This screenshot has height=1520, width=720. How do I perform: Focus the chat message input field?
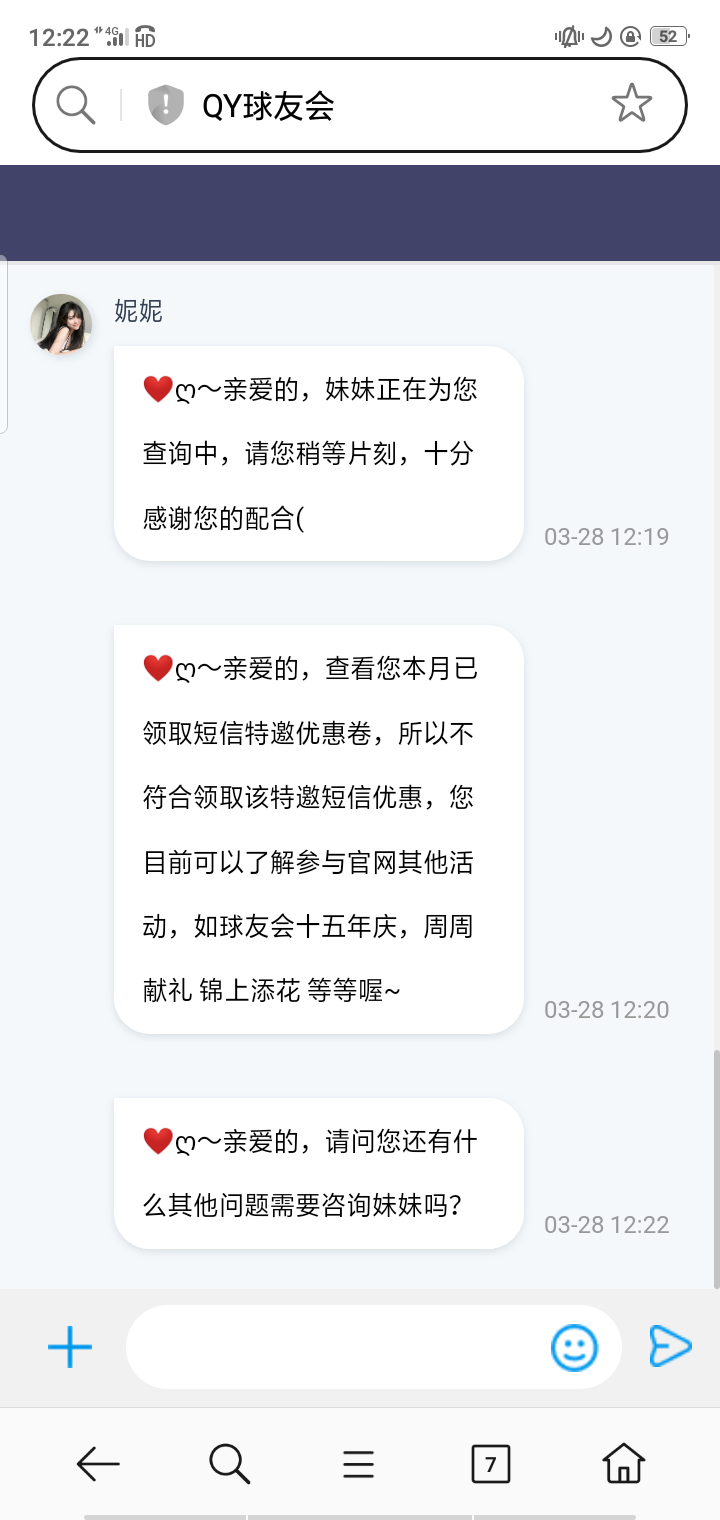pos(335,1348)
